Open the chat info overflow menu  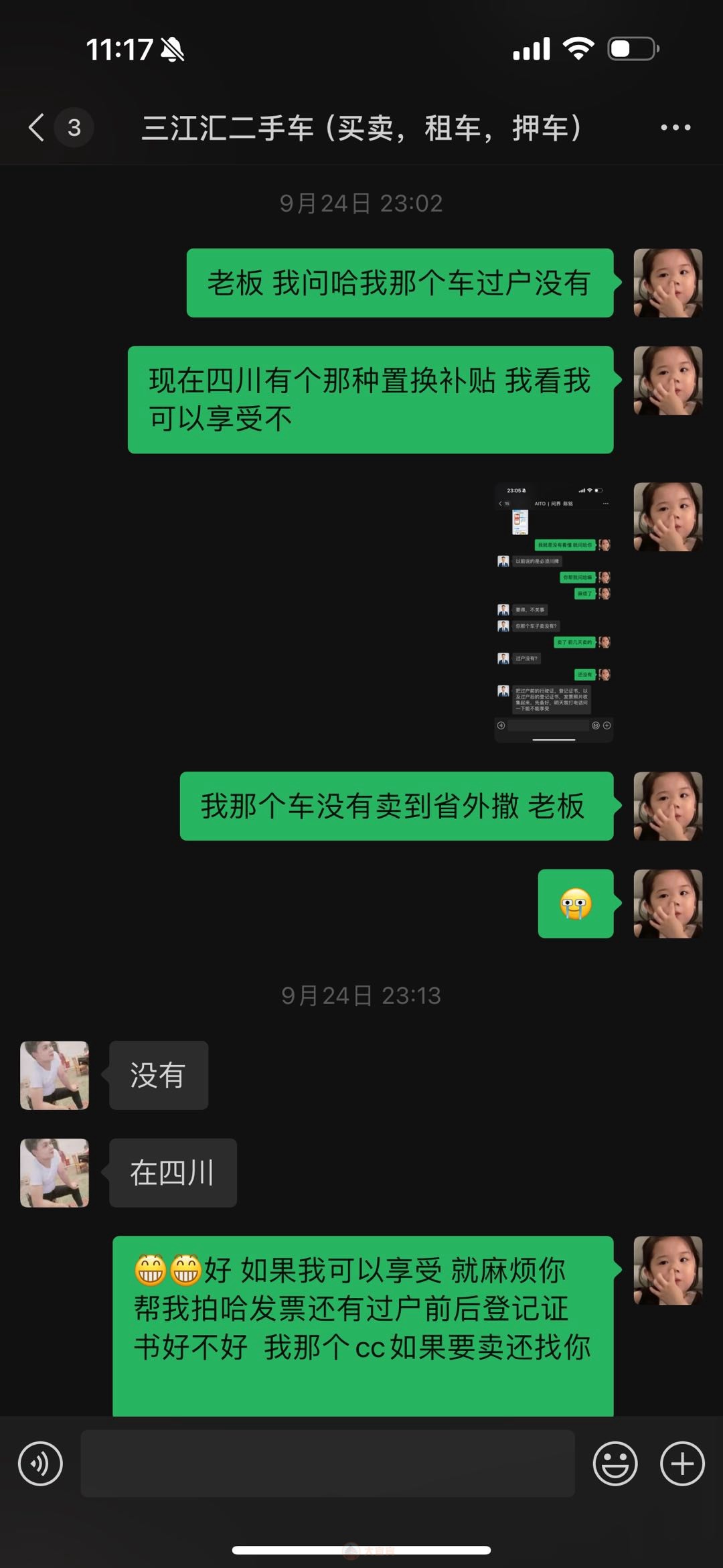click(675, 127)
